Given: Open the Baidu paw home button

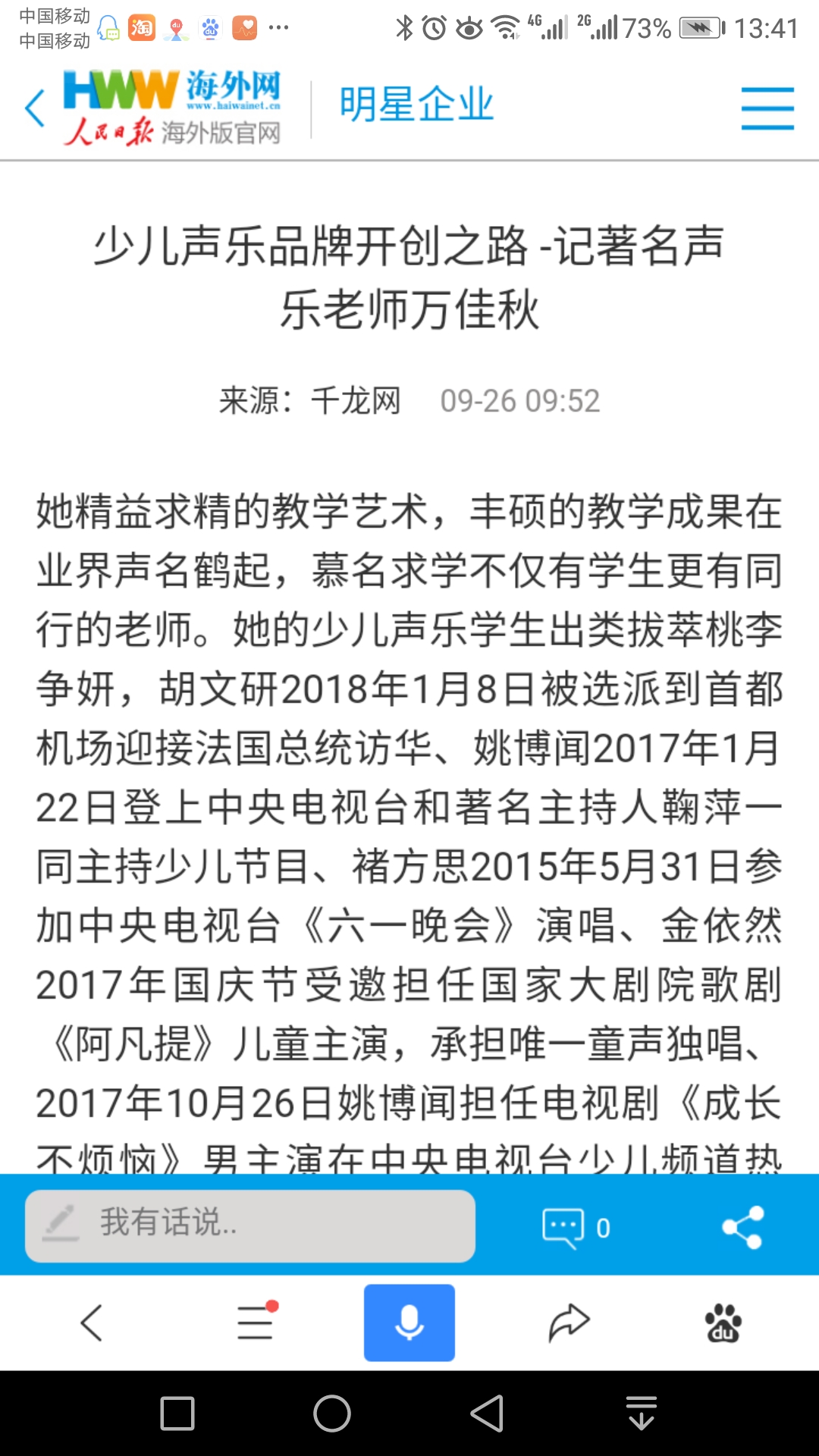Looking at the screenshot, I should pyautogui.click(x=723, y=1323).
